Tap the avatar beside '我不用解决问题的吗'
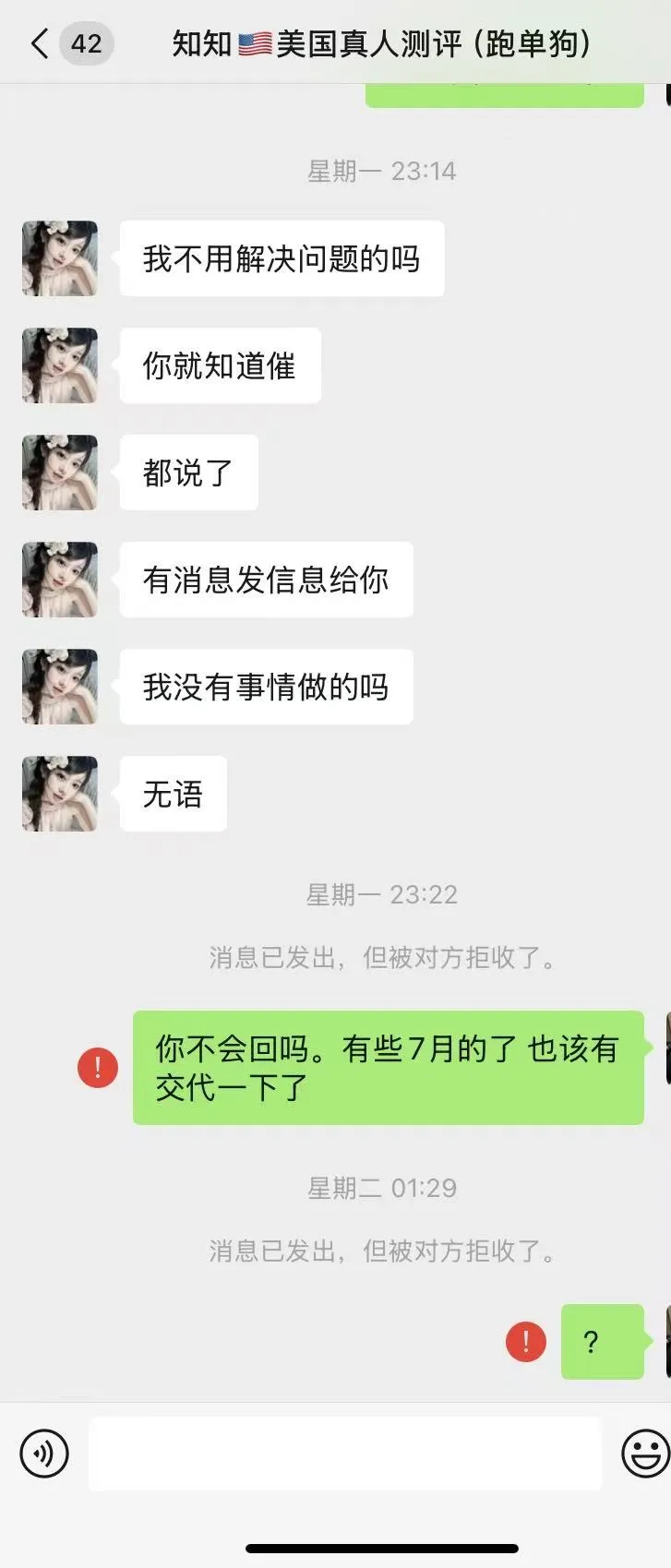This screenshot has height=1568, width=671. pos(59,259)
